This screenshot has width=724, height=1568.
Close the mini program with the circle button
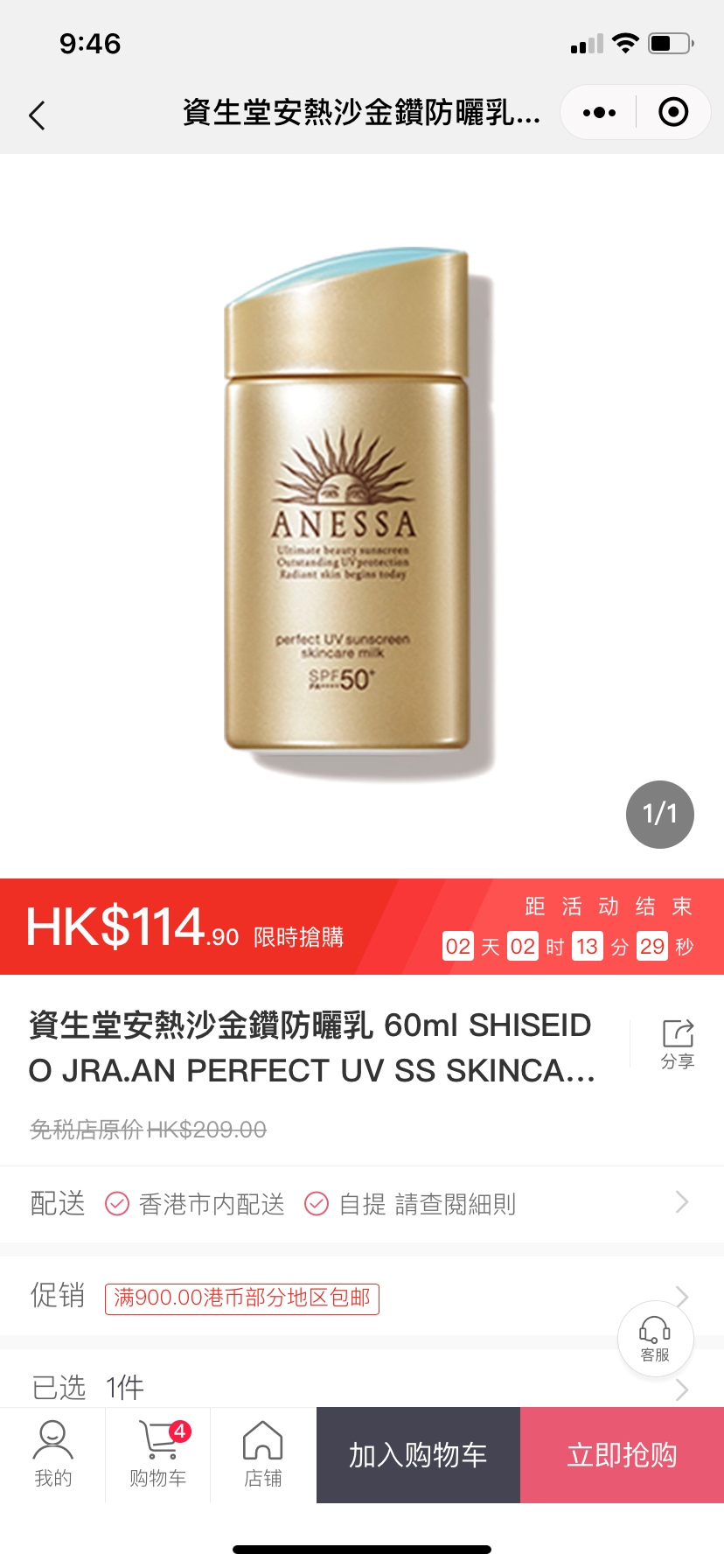pyautogui.click(x=672, y=113)
